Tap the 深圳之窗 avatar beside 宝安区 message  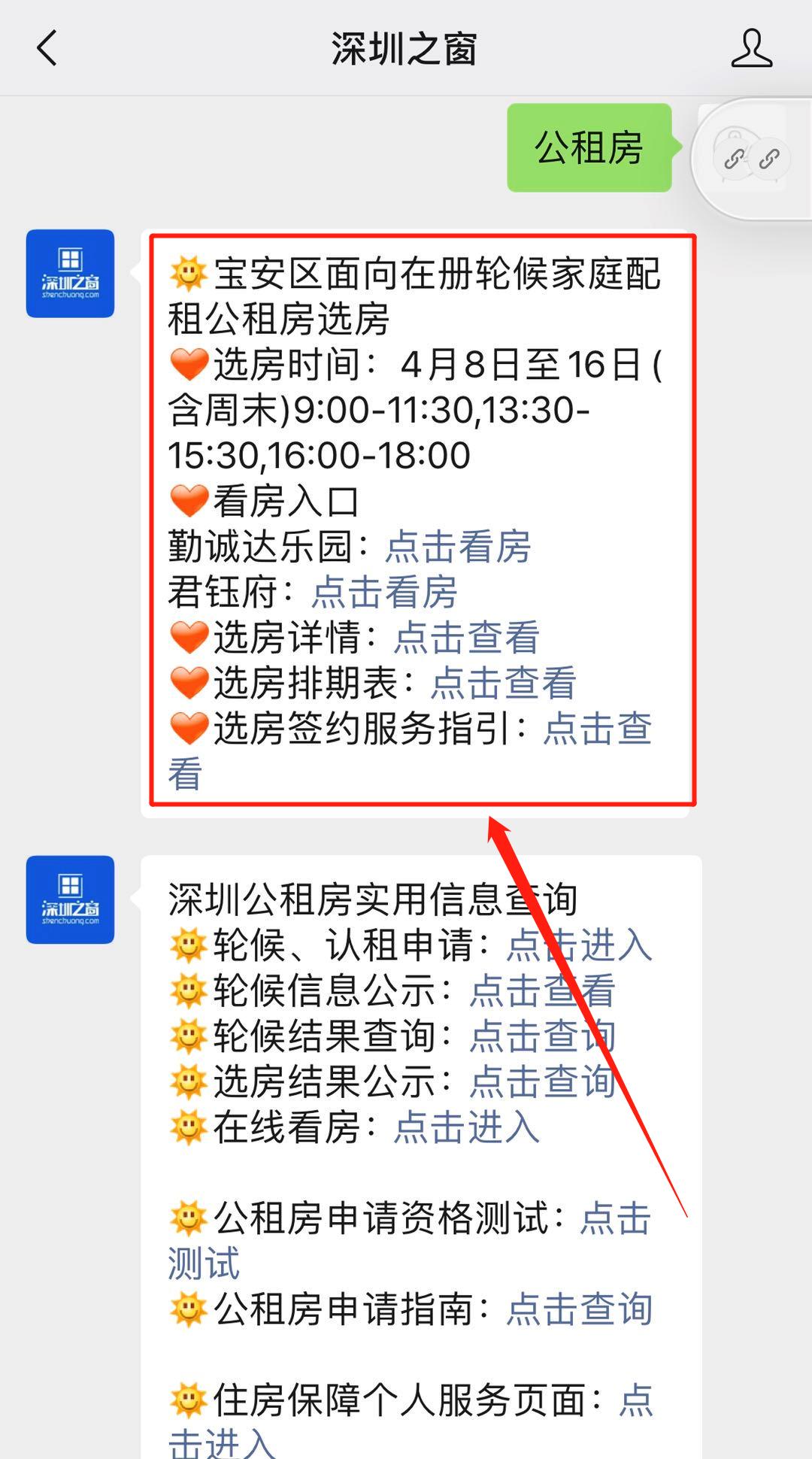click(70, 274)
